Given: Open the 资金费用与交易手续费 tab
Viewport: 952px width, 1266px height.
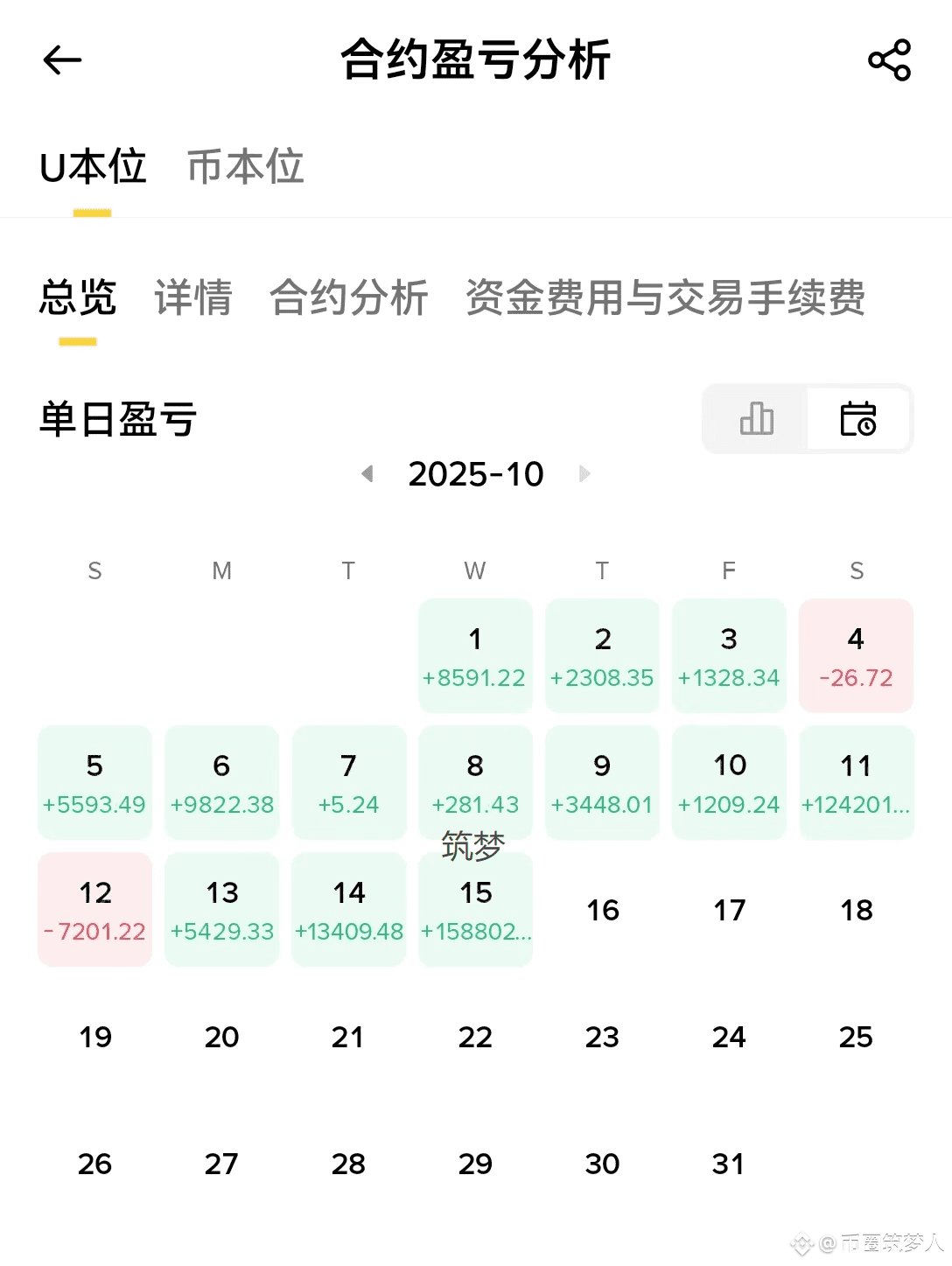Looking at the screenshot, I should pyautogui.click(x=665, y=297).
